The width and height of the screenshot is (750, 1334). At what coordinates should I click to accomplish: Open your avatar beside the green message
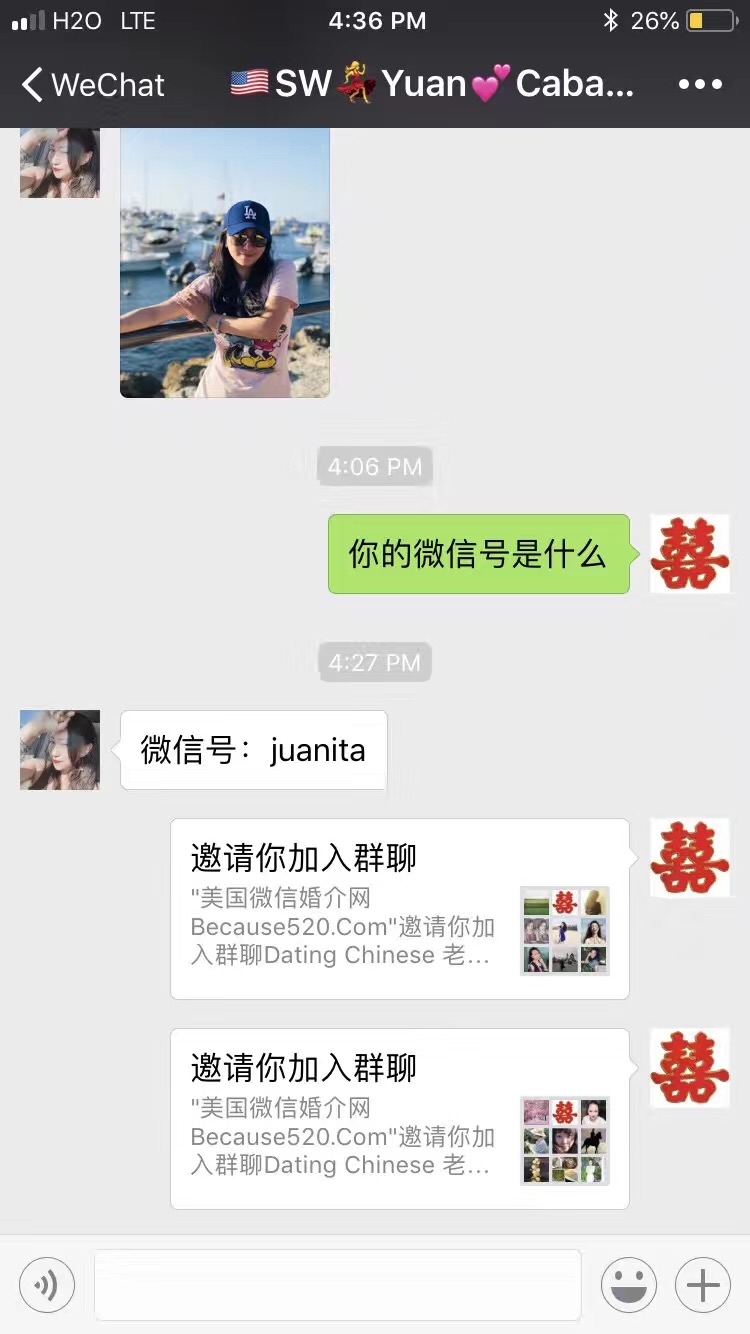coord(690,554)
